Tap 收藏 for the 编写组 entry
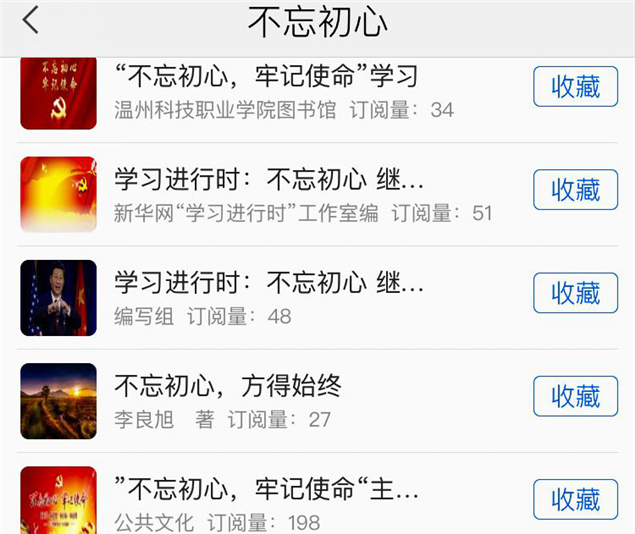The image size is (635, 534). point(575,293)
